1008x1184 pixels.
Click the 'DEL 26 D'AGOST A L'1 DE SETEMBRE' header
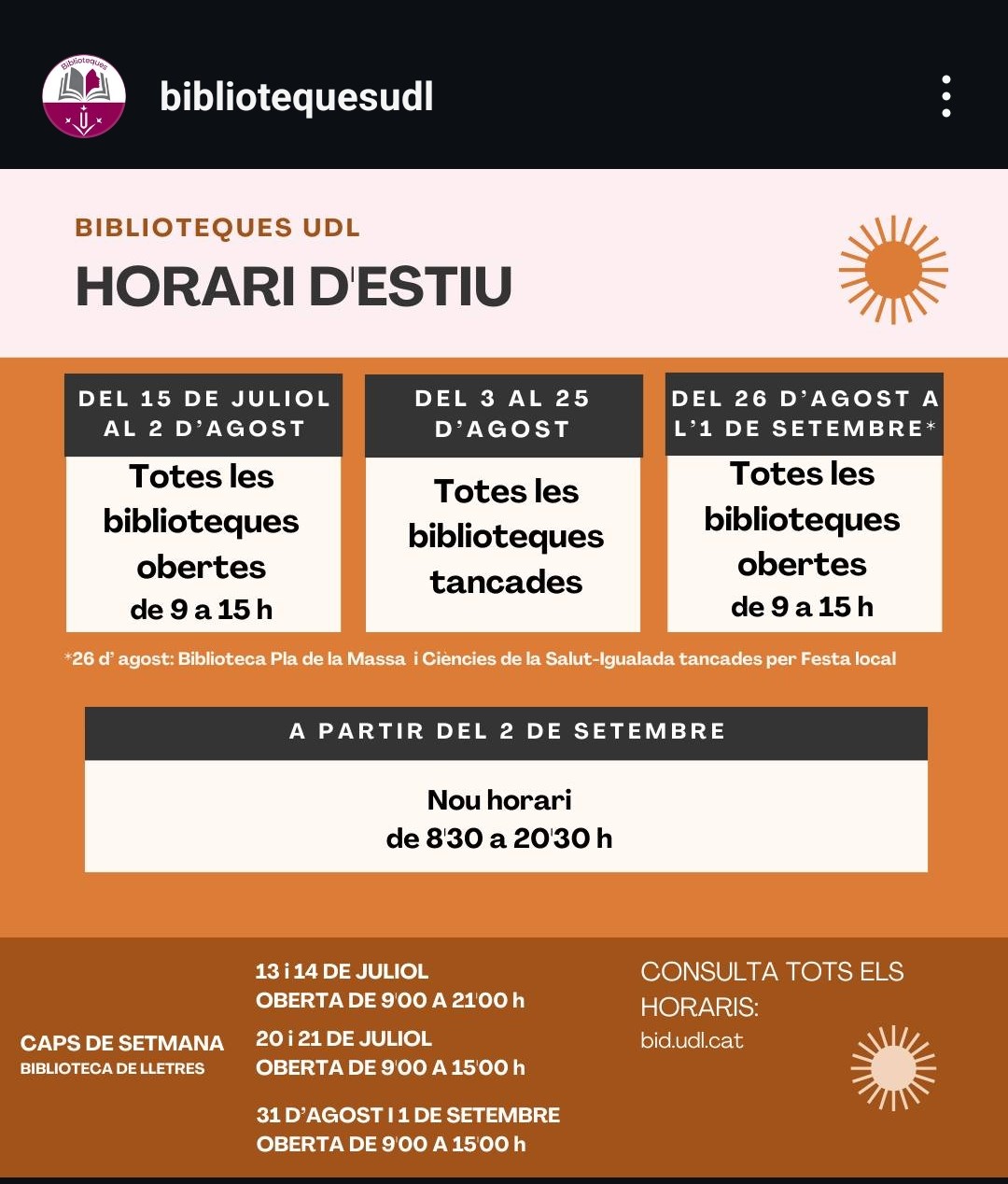804,414
